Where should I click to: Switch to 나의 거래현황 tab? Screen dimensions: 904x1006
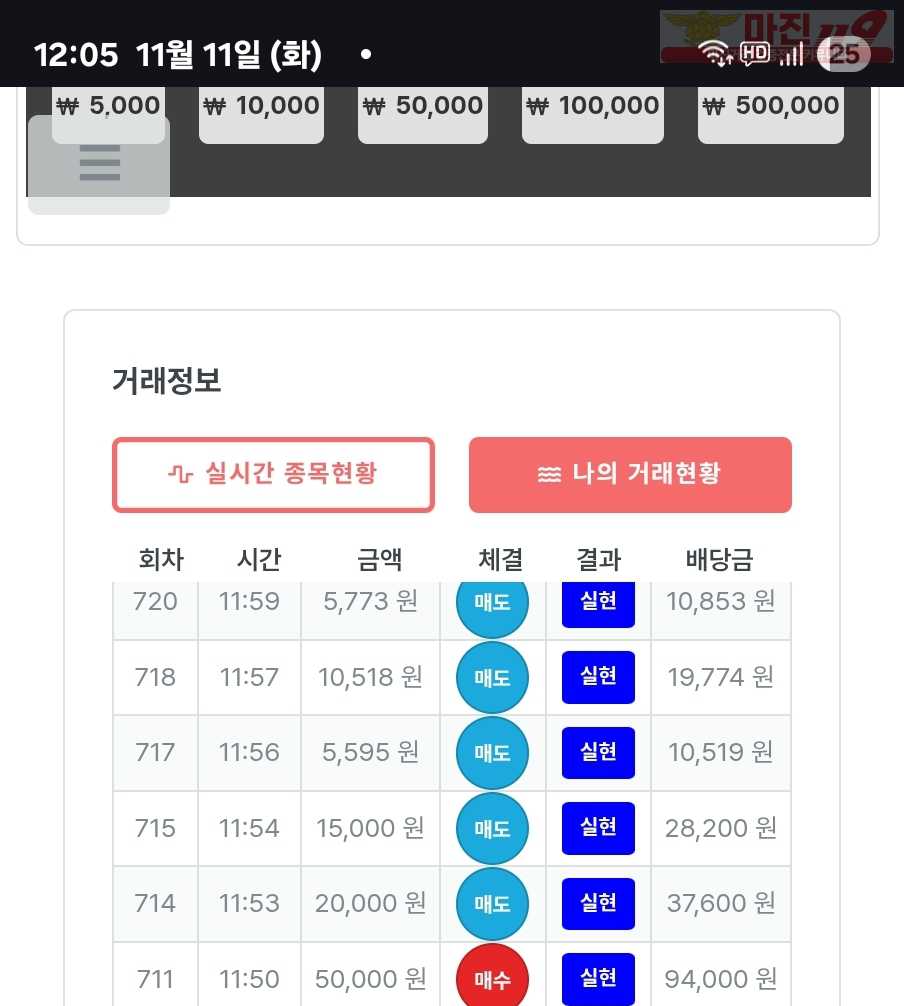point(630,474)
